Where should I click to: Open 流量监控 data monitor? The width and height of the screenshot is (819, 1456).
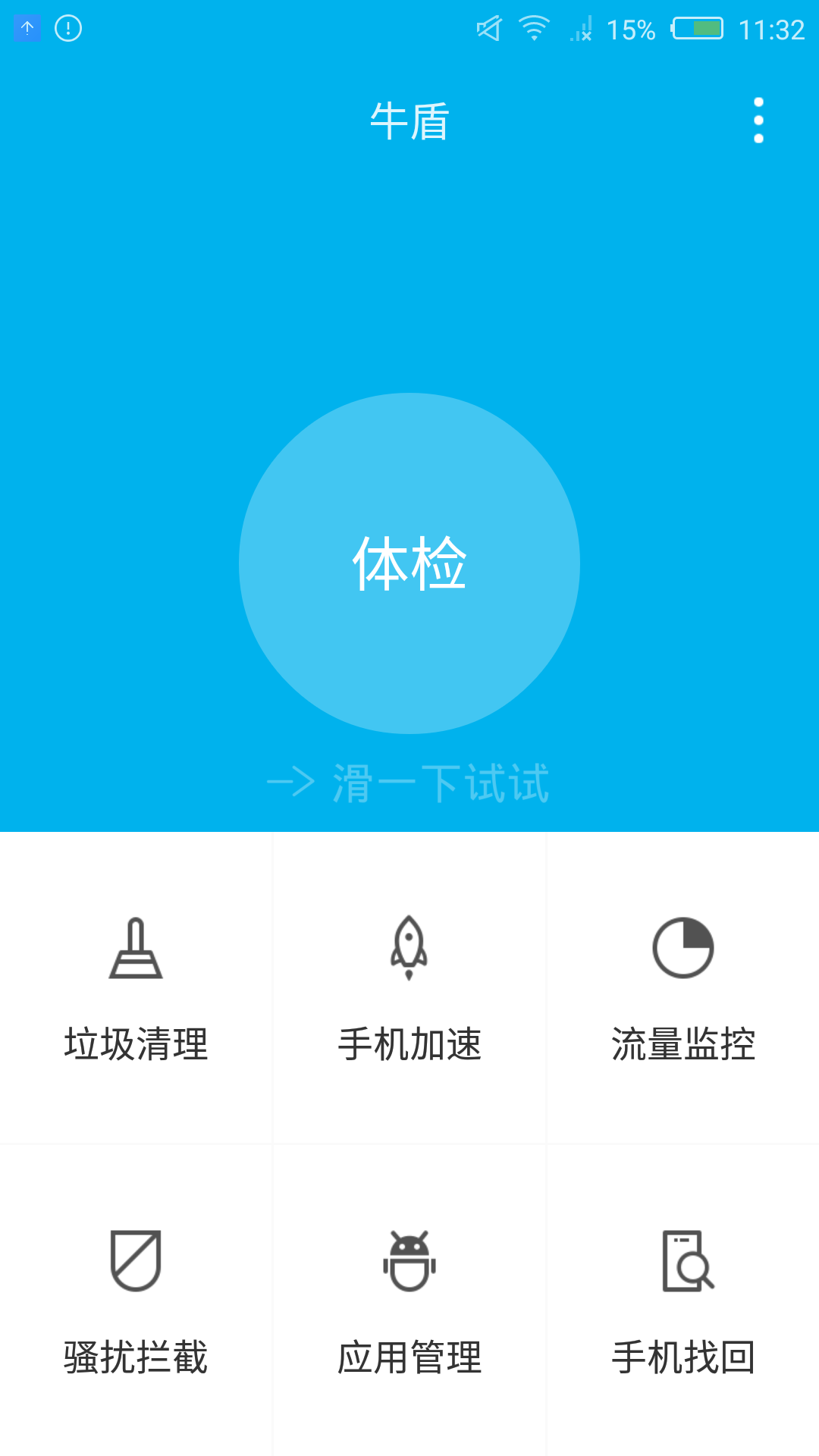[682, 988]
